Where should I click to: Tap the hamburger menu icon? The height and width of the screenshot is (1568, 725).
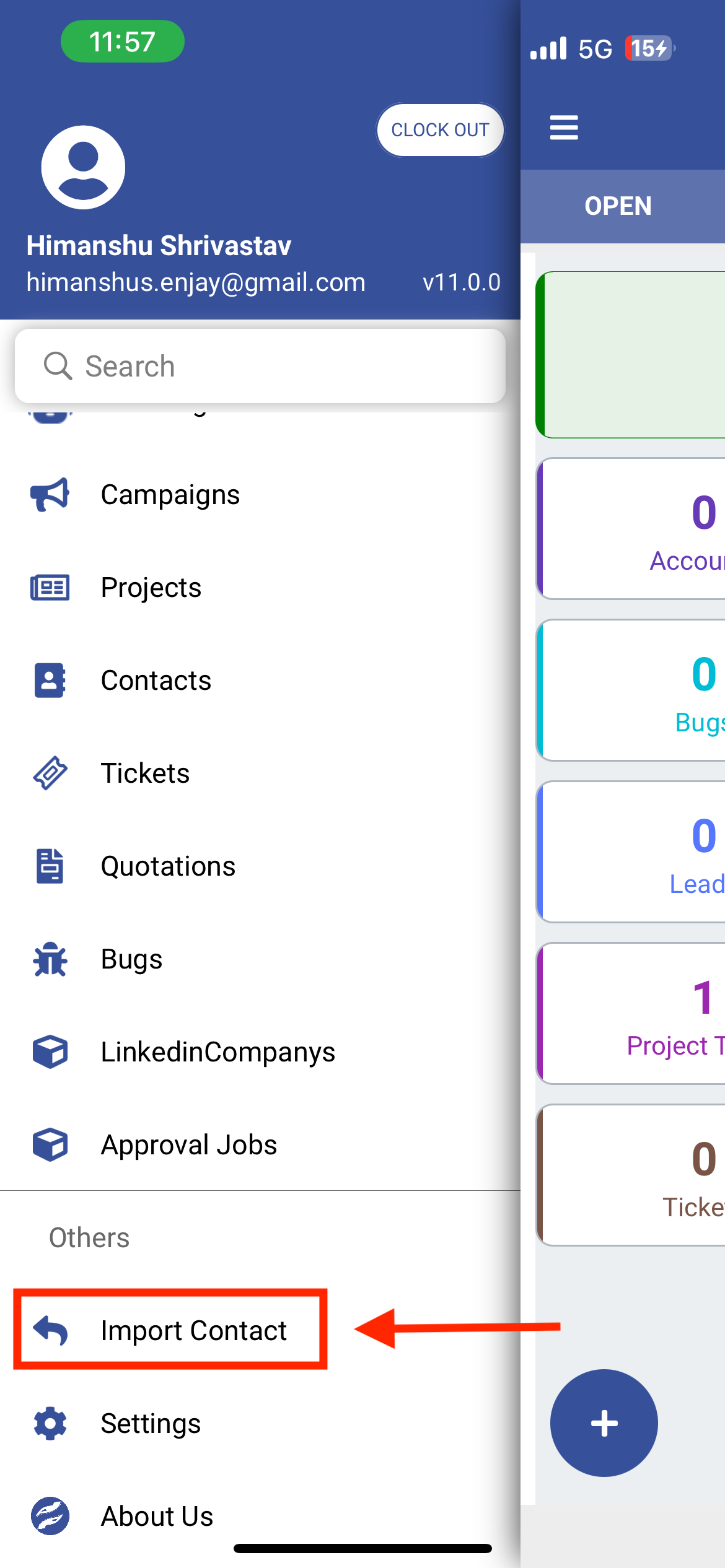coord(564,128)
